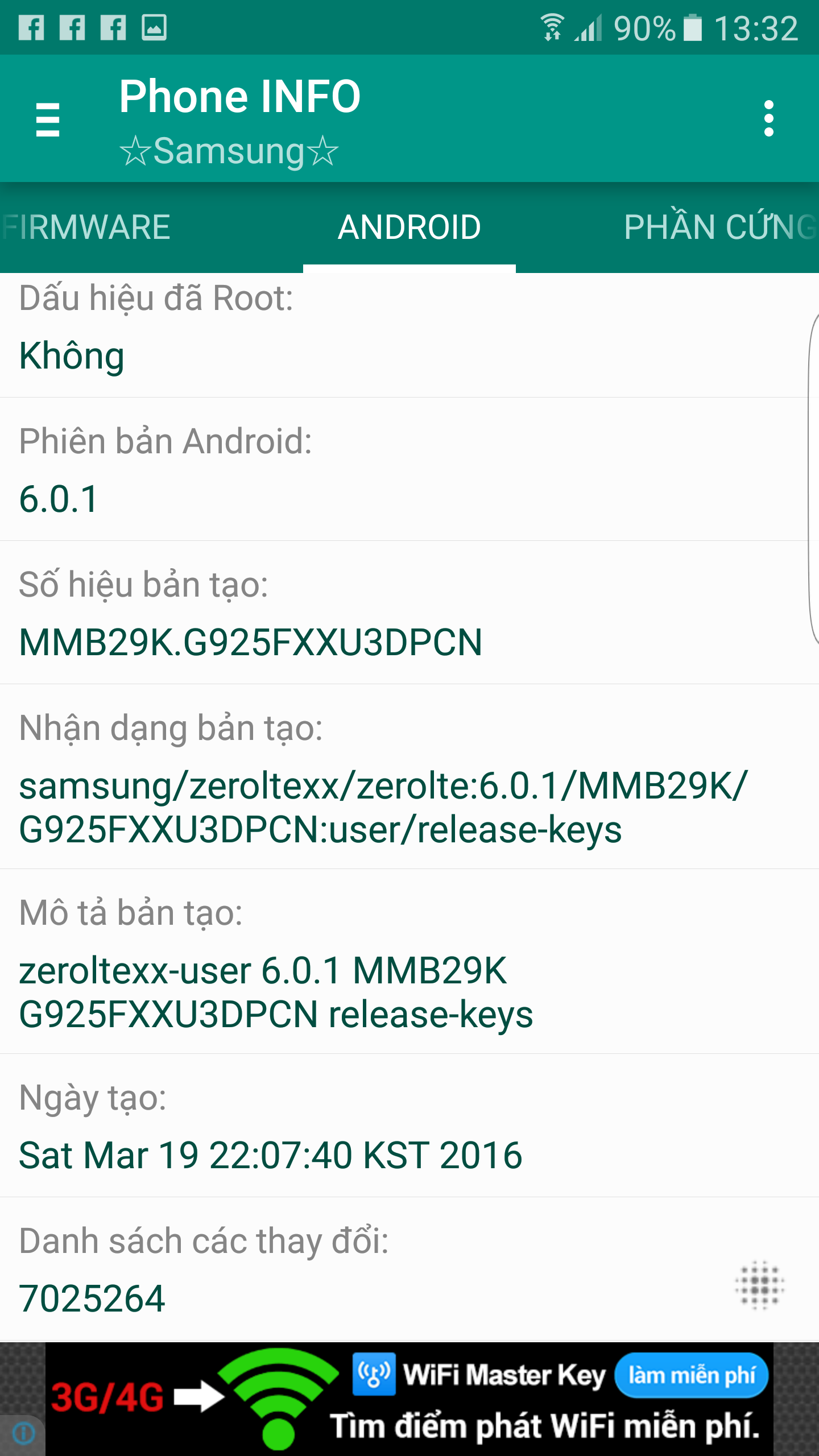
Task: Open the overflow options menu
Action: click(x=768, y=119)
